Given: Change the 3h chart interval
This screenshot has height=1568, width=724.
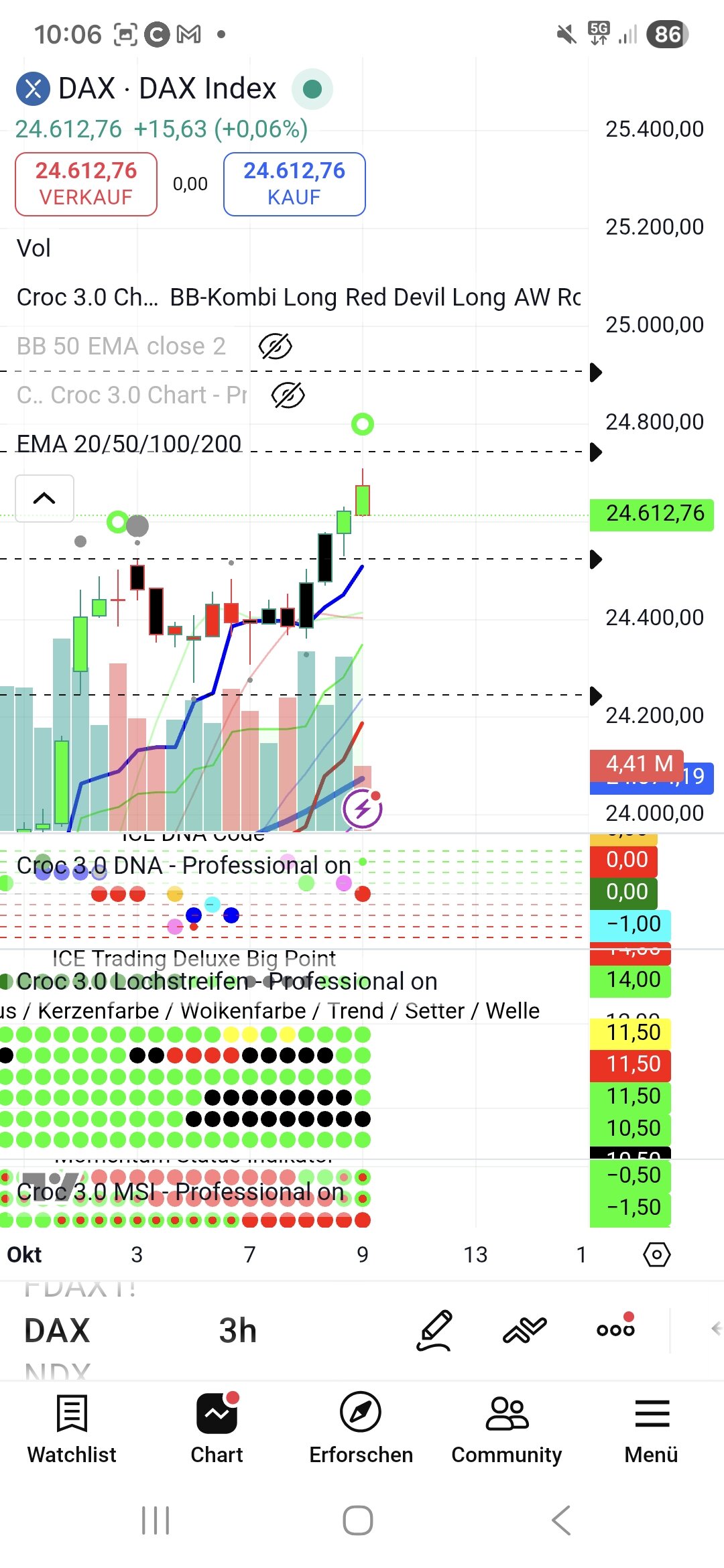Looking at the screenshot, I should coord(238,1331).
